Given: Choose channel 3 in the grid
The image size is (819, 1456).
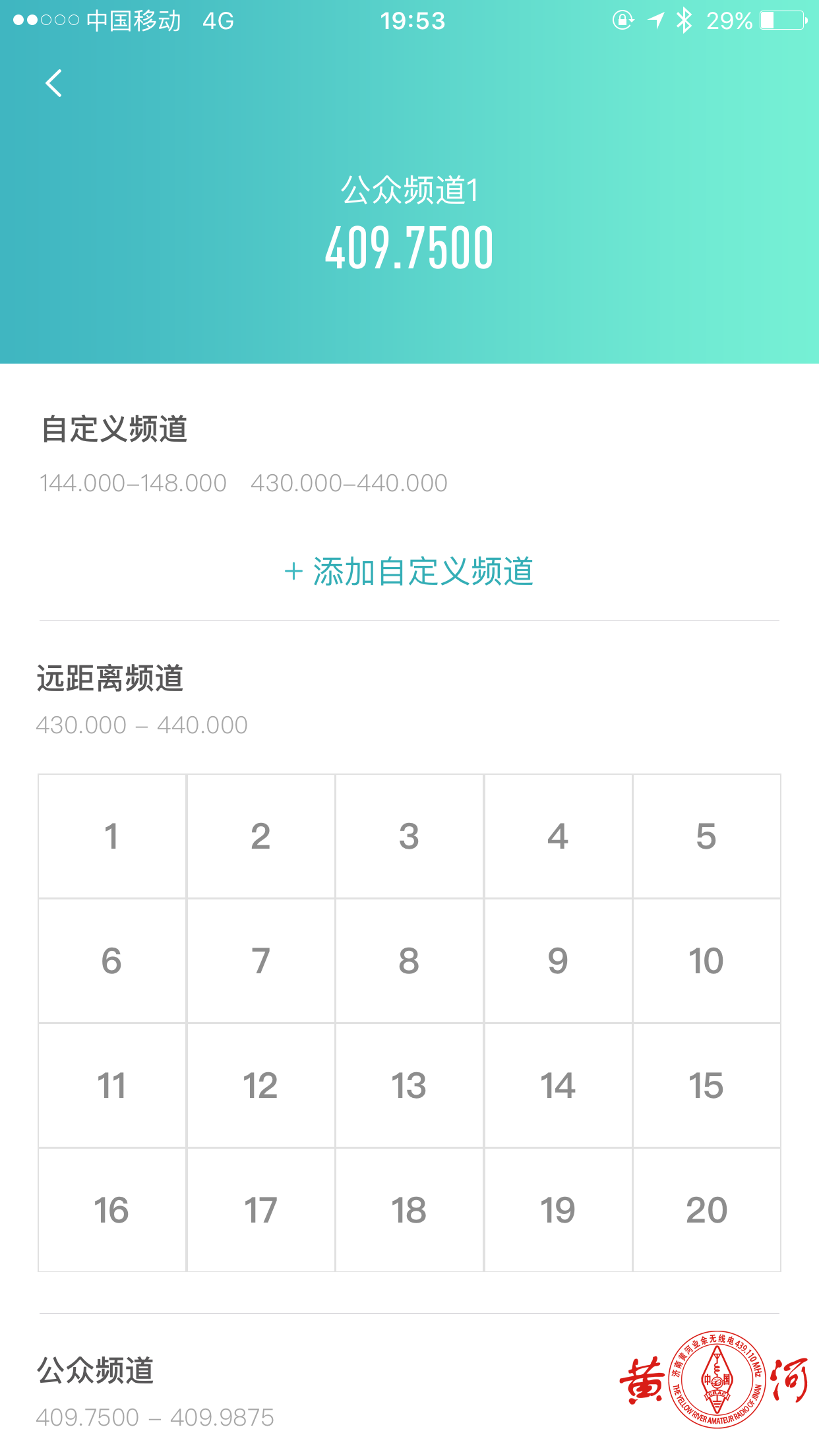Looking at the screenshot, I should click(x=409, y=836).
